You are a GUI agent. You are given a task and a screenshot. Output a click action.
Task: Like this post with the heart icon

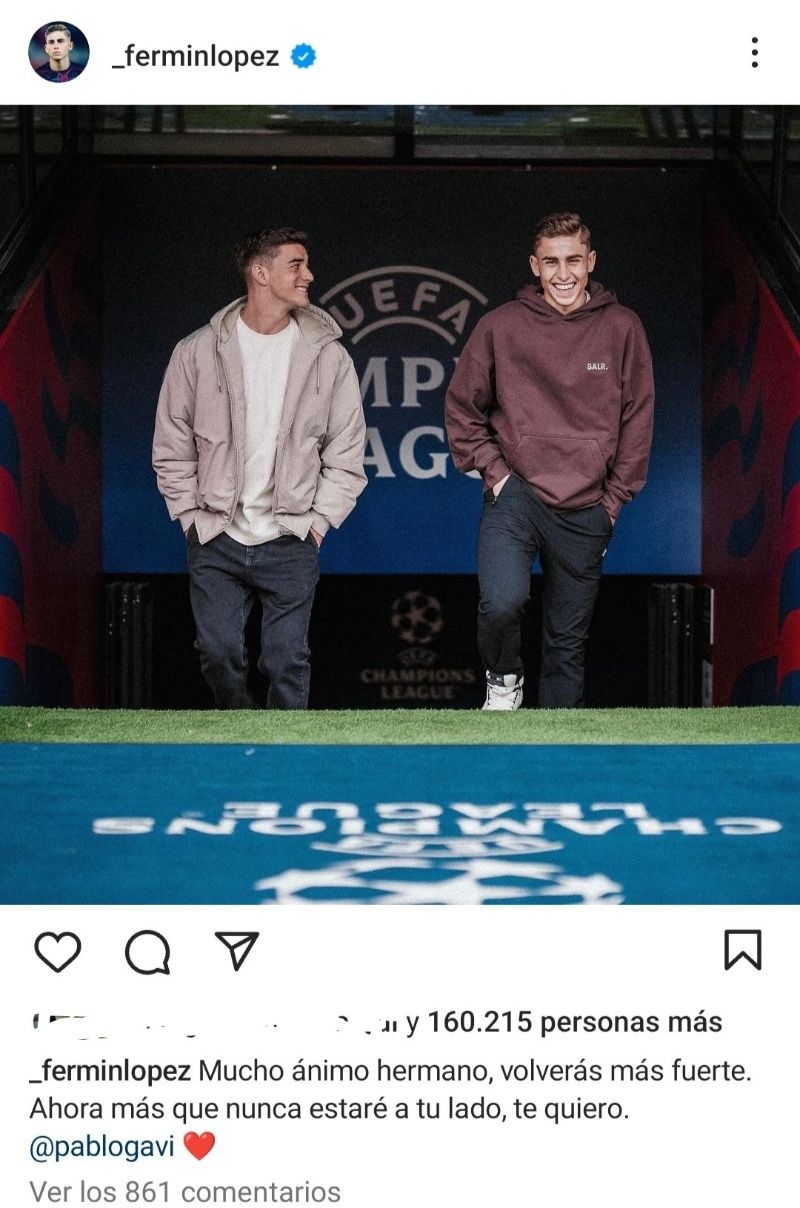[57, 951]
